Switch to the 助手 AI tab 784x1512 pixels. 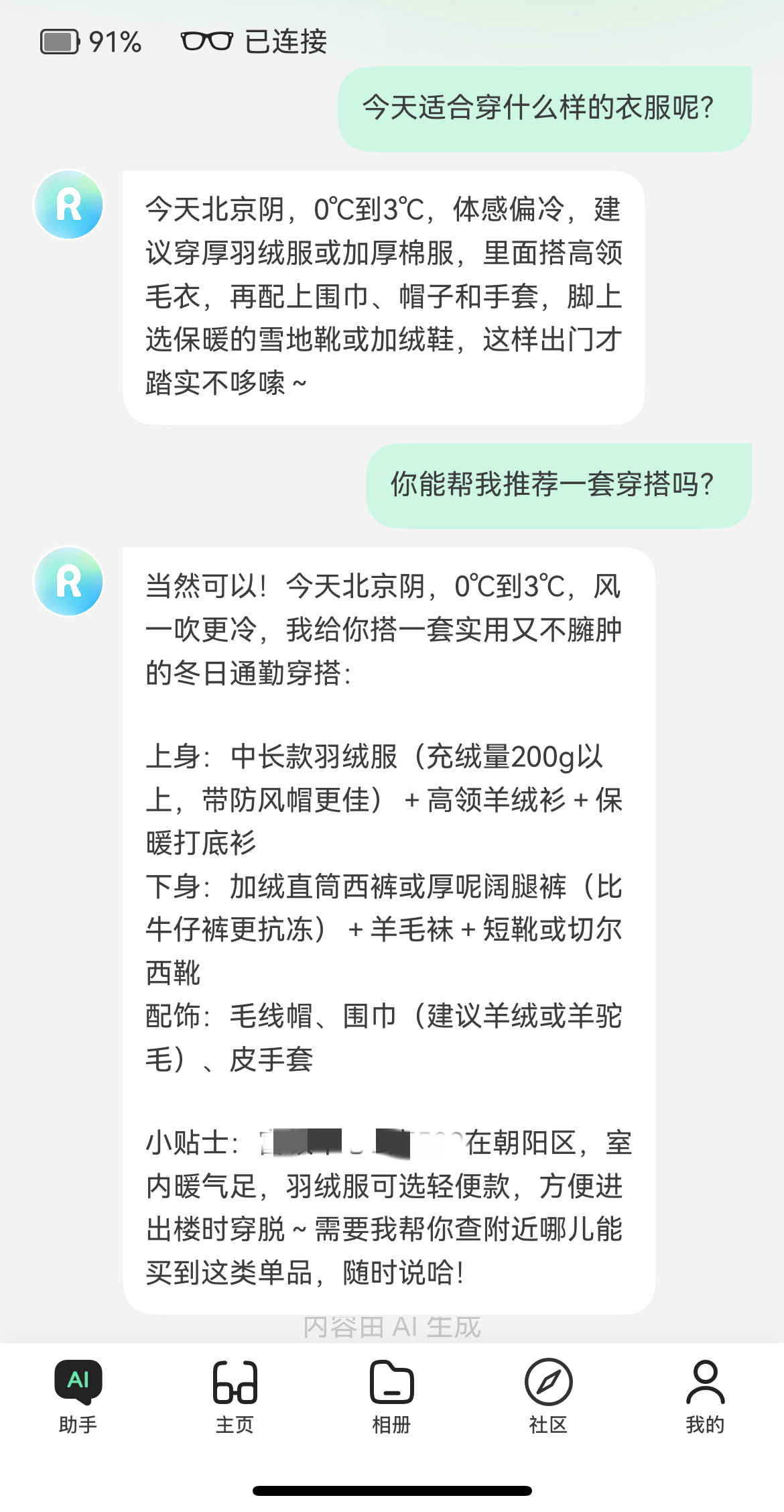(78, 1395)
